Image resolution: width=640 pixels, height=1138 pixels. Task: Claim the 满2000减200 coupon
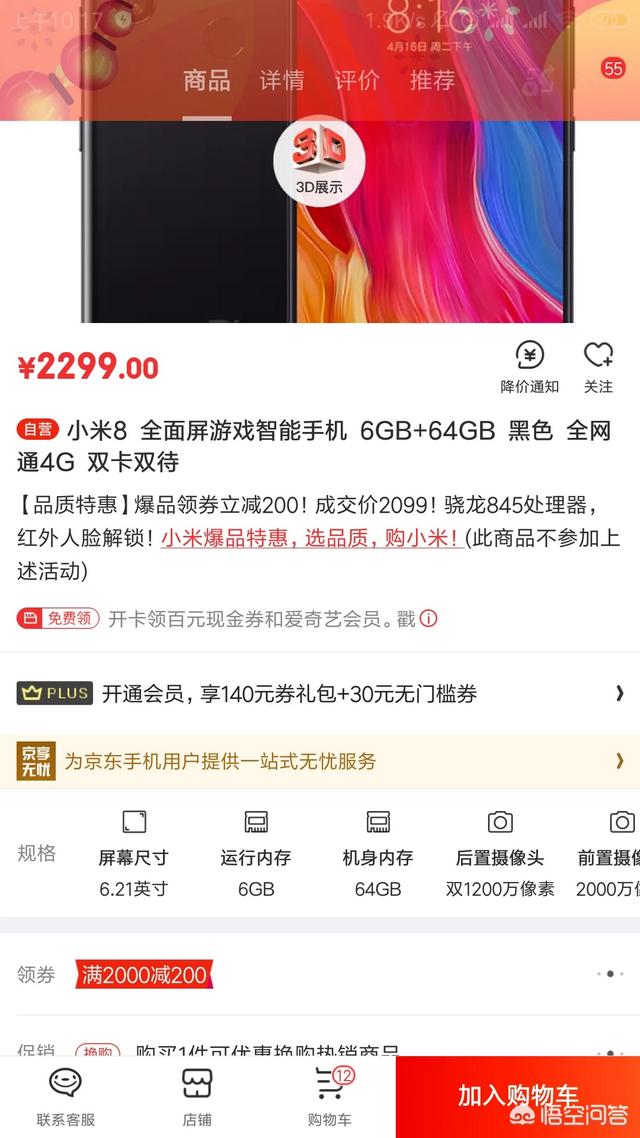pos(144,974)
